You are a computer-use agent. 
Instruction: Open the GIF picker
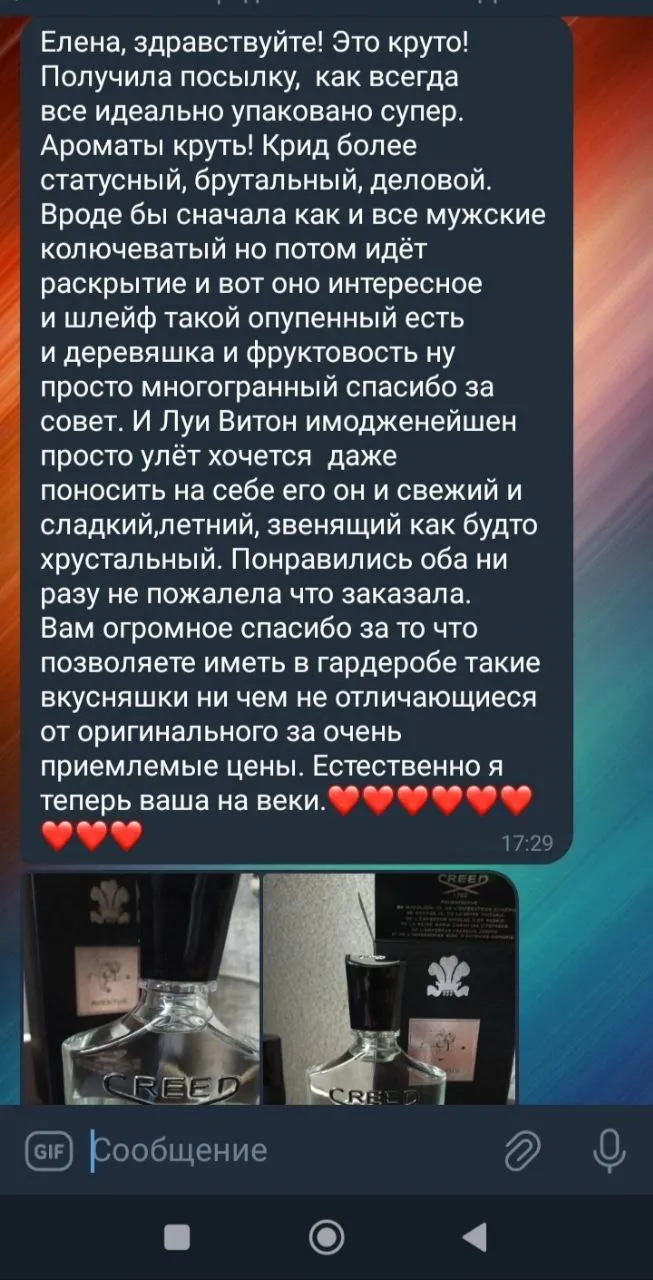coord(49,1150)
